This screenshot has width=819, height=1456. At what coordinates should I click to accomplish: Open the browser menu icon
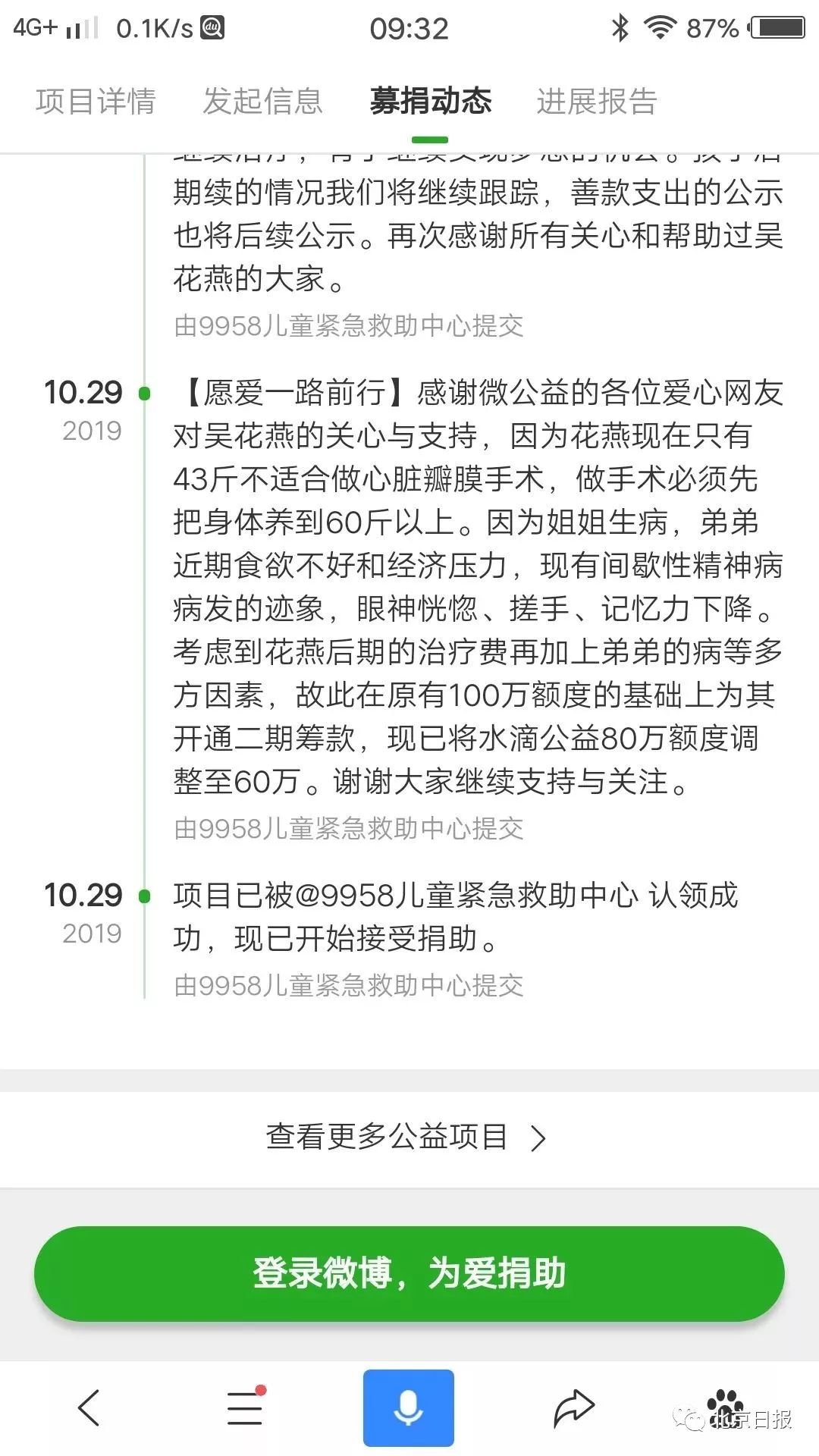point(245,1408)
